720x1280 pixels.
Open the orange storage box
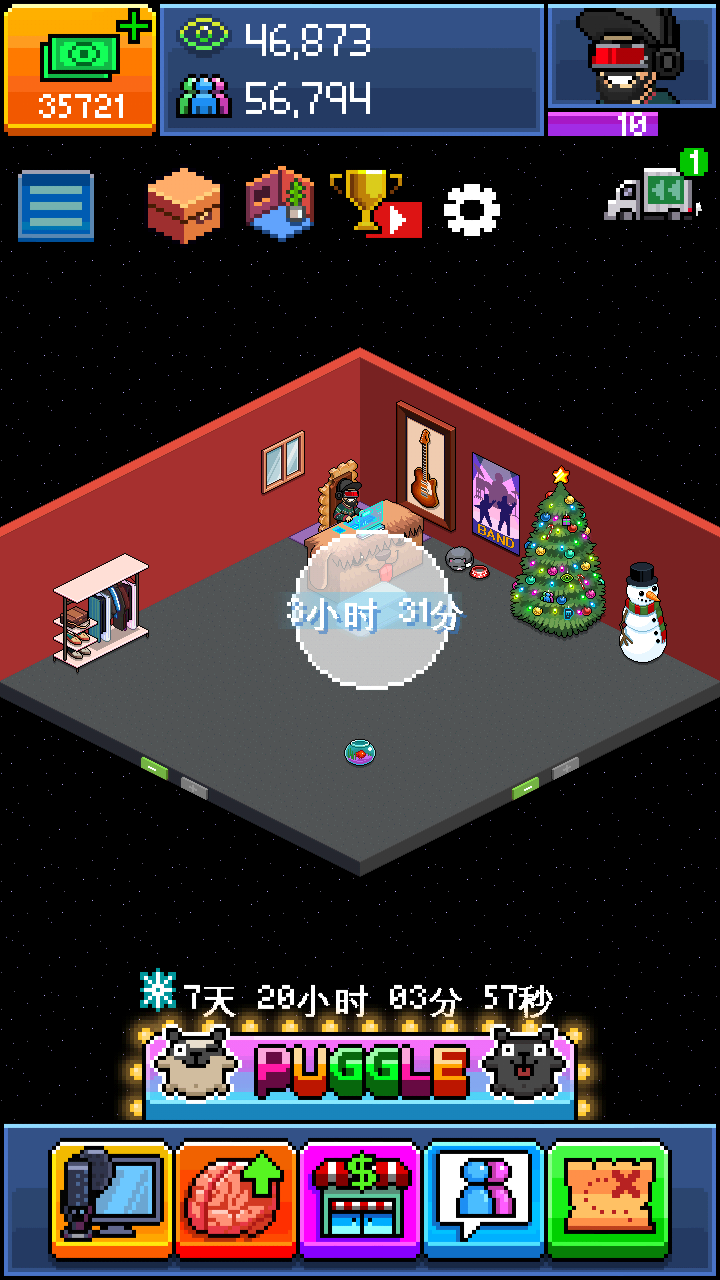(183, 206)
